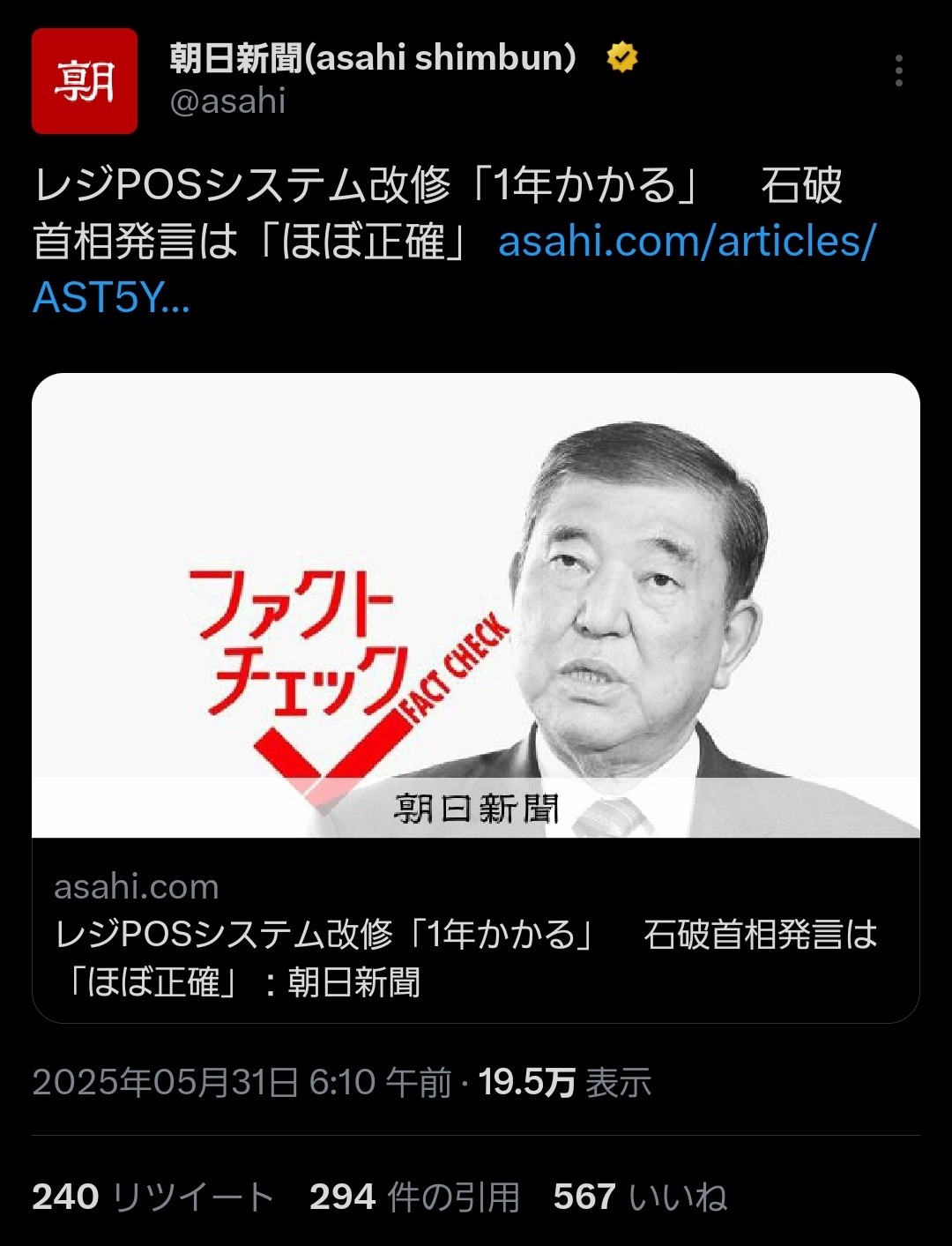
Task: Open the asahi.com/articles link in the tweet
Action: [x=686, y=242]
